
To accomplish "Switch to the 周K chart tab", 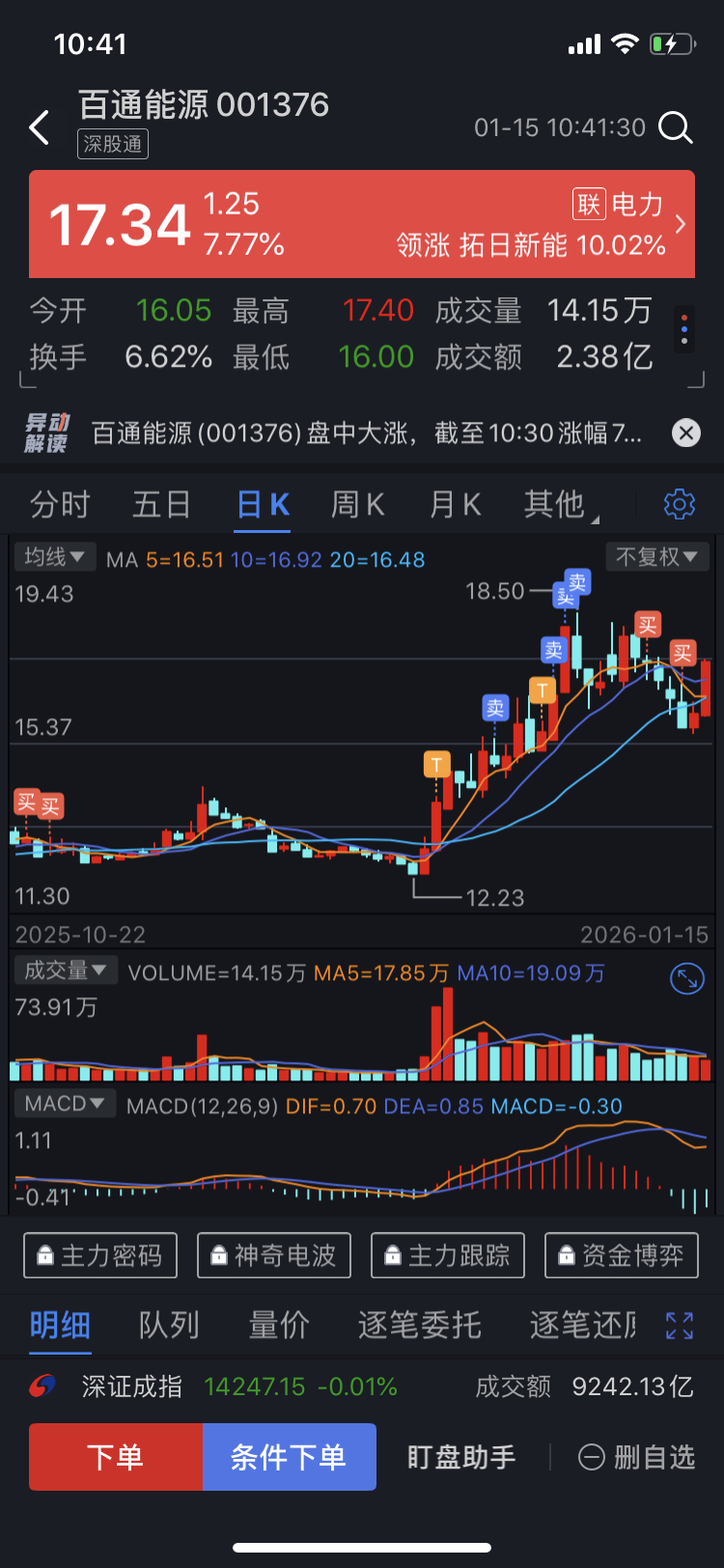I will pos(357,504).
